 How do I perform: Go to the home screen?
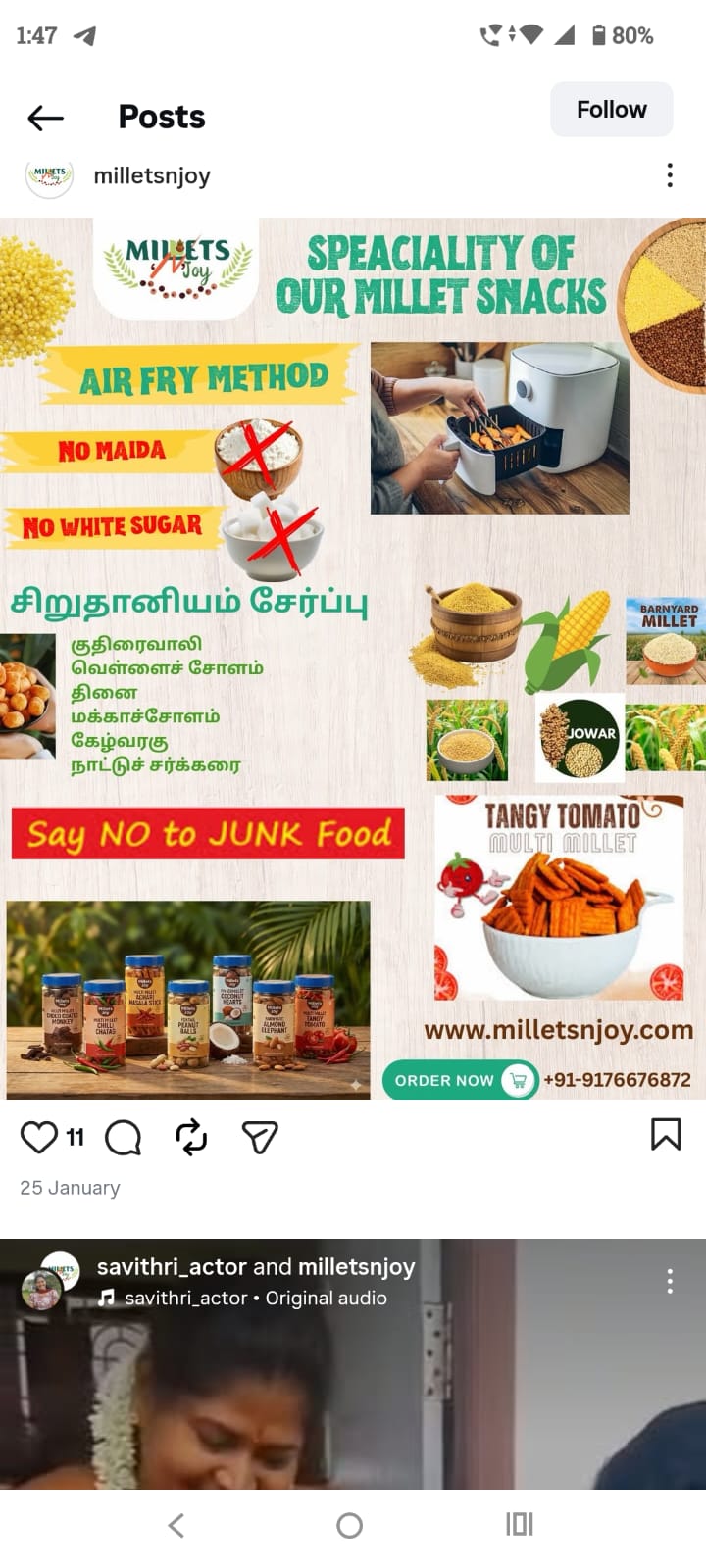tap(349, 1525)
